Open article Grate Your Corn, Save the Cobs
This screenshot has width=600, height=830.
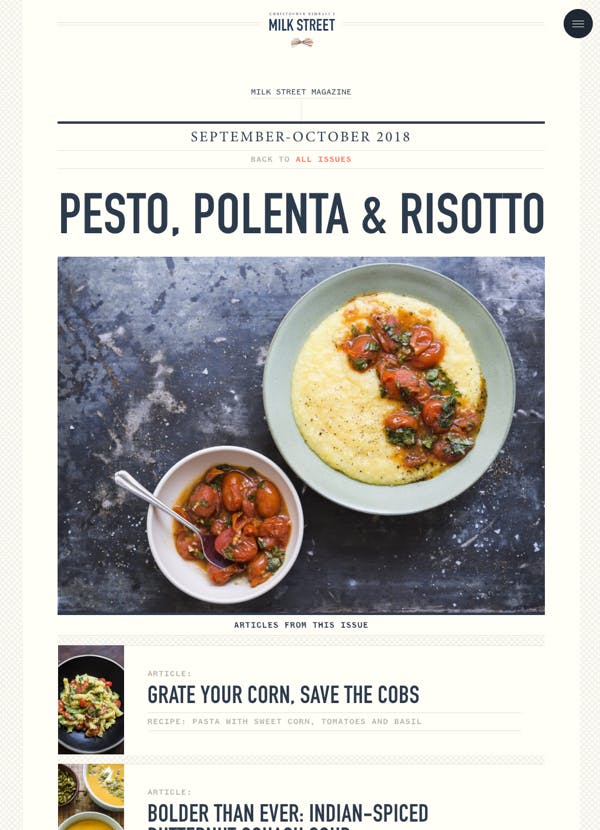tap(283, 695)
